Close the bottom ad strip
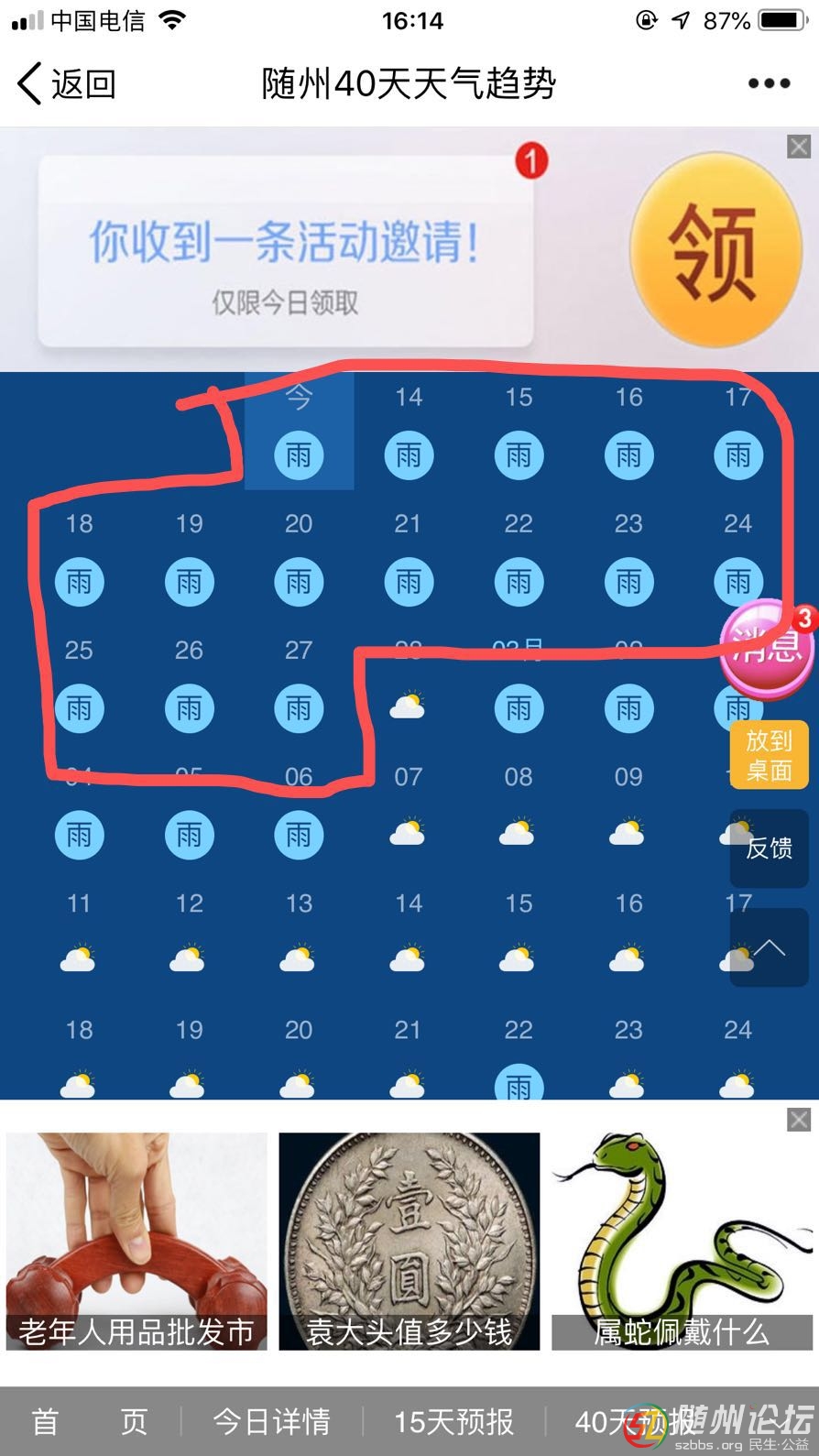The image size is (819, 1456). 799,1119
